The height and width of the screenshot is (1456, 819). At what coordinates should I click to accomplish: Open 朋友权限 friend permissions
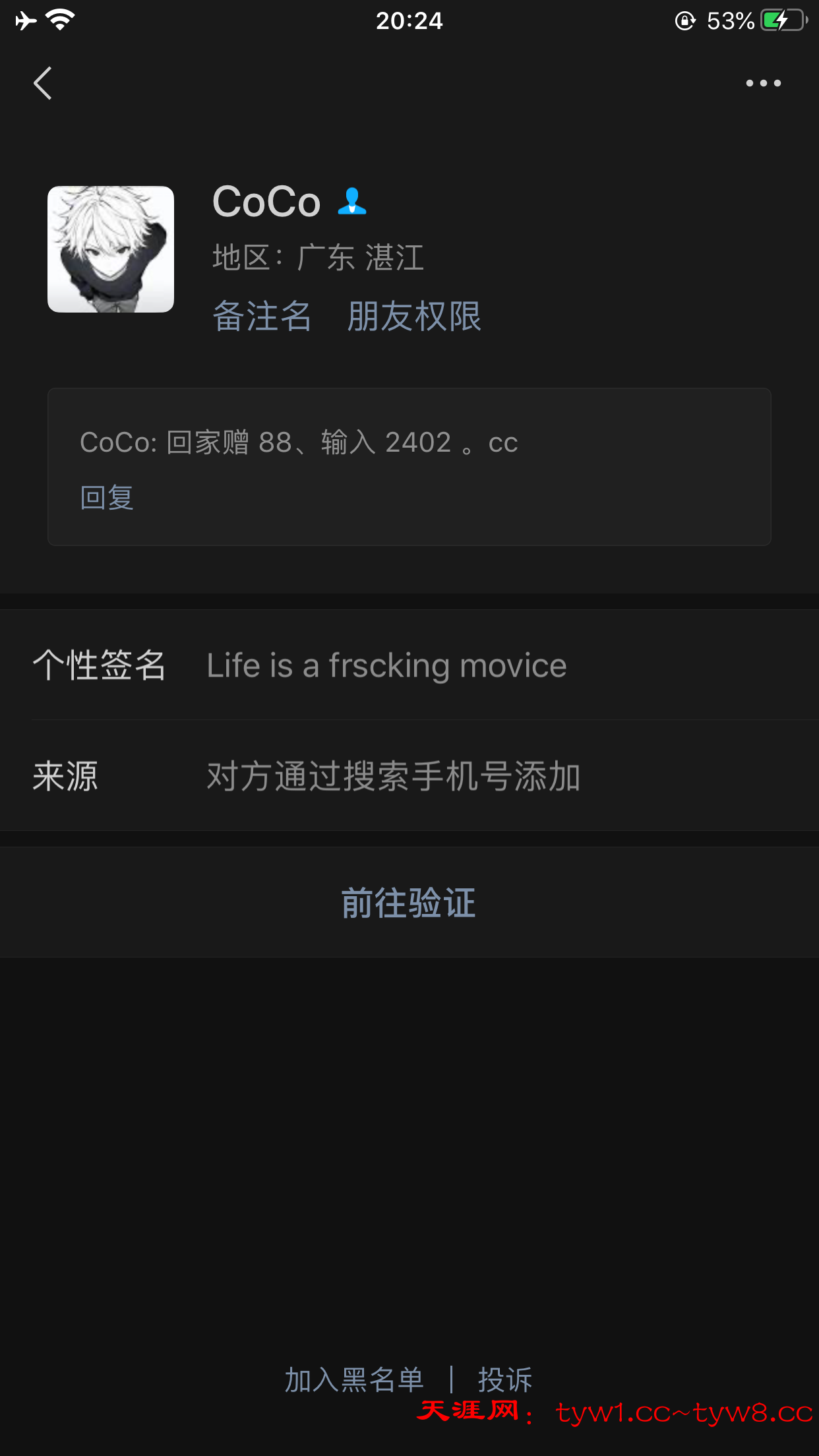pos(414,316)
